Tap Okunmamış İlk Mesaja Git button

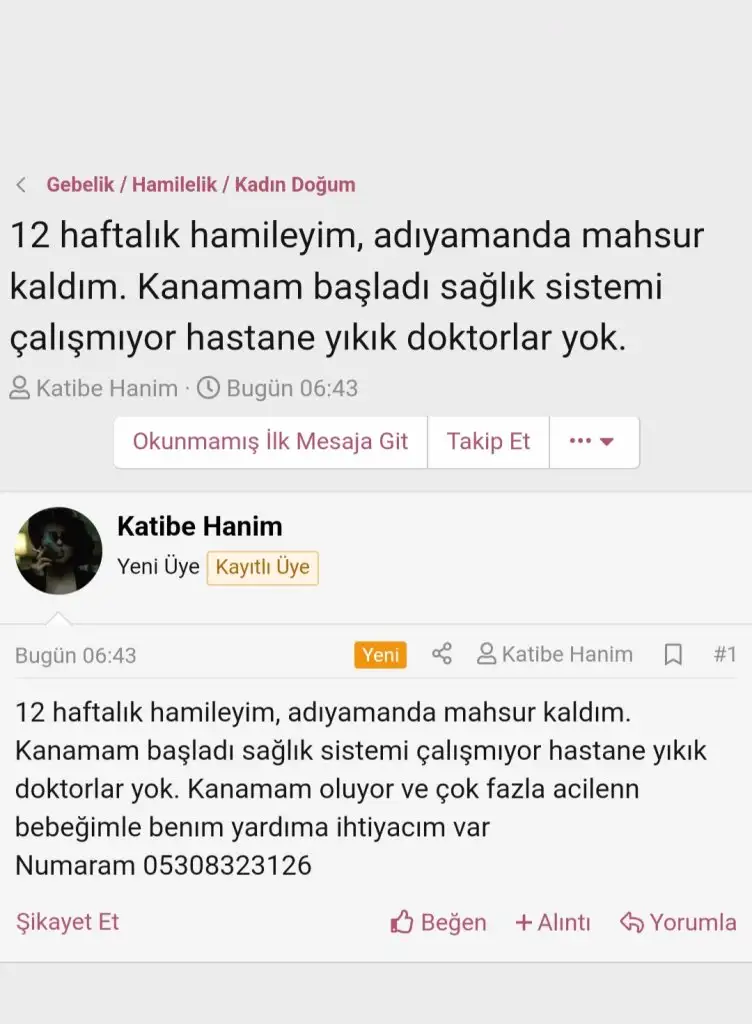[270, 442]
